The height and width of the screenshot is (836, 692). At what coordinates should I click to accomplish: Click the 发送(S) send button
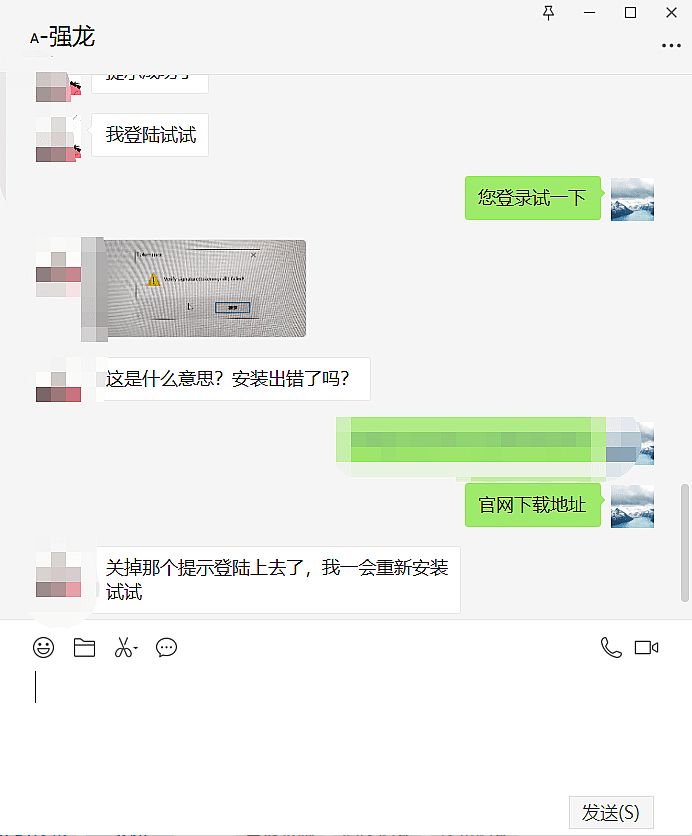tap(610, 812)
